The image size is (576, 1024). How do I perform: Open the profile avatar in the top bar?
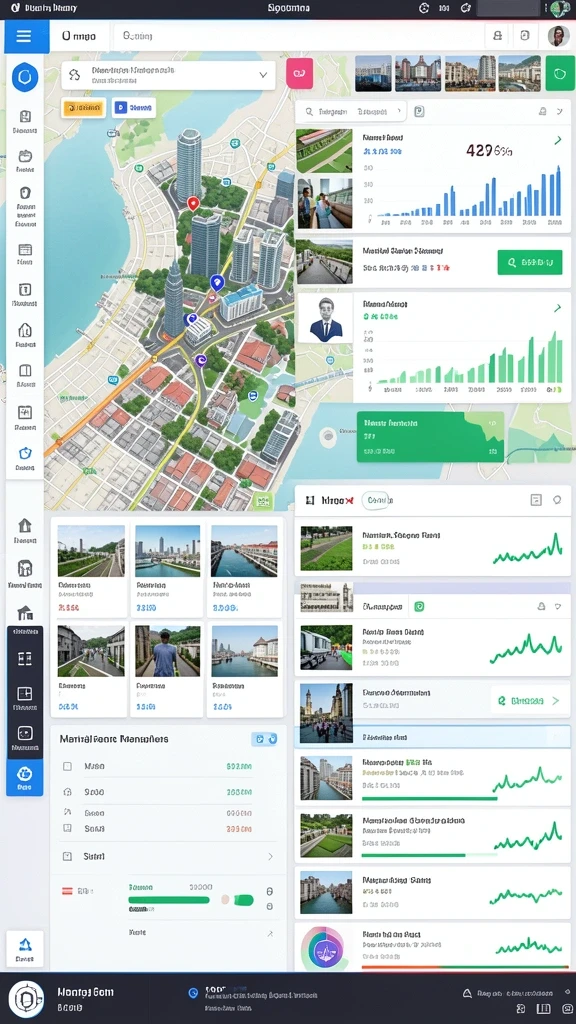(558, 36)
